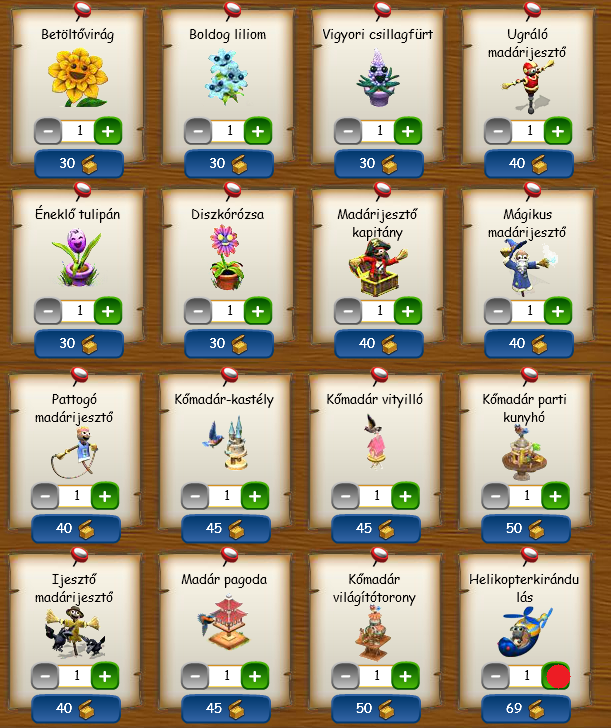Buy Éneklő tulipán for 30
The width and height of the screenshot is (611, 728).
click(79, 343)
